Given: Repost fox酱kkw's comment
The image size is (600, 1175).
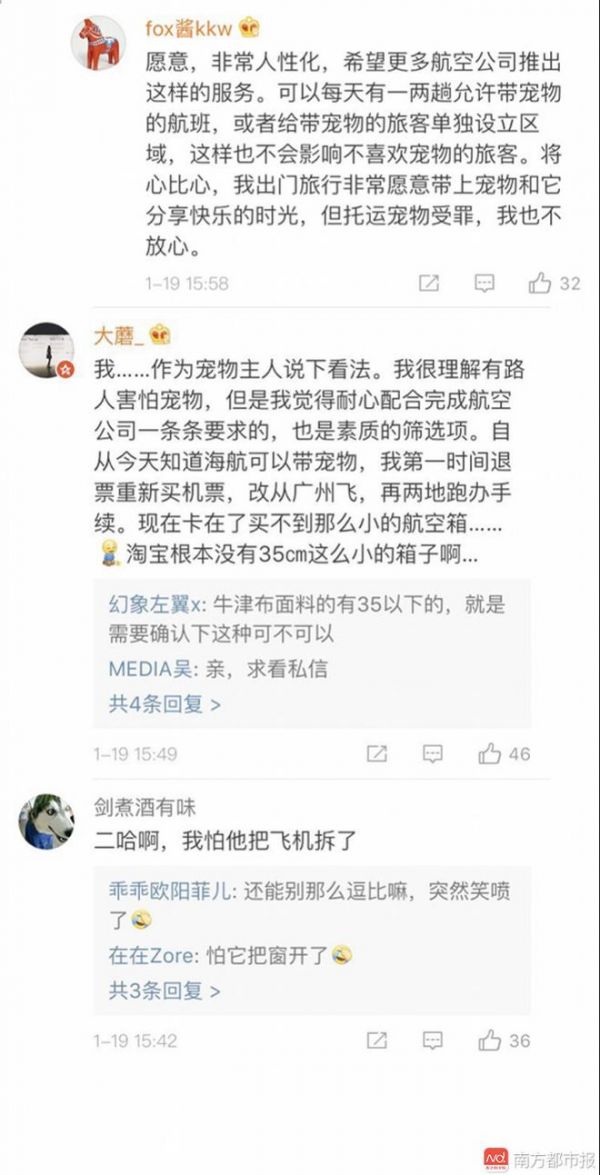Looking at the screenshot, I should (428, 283).
